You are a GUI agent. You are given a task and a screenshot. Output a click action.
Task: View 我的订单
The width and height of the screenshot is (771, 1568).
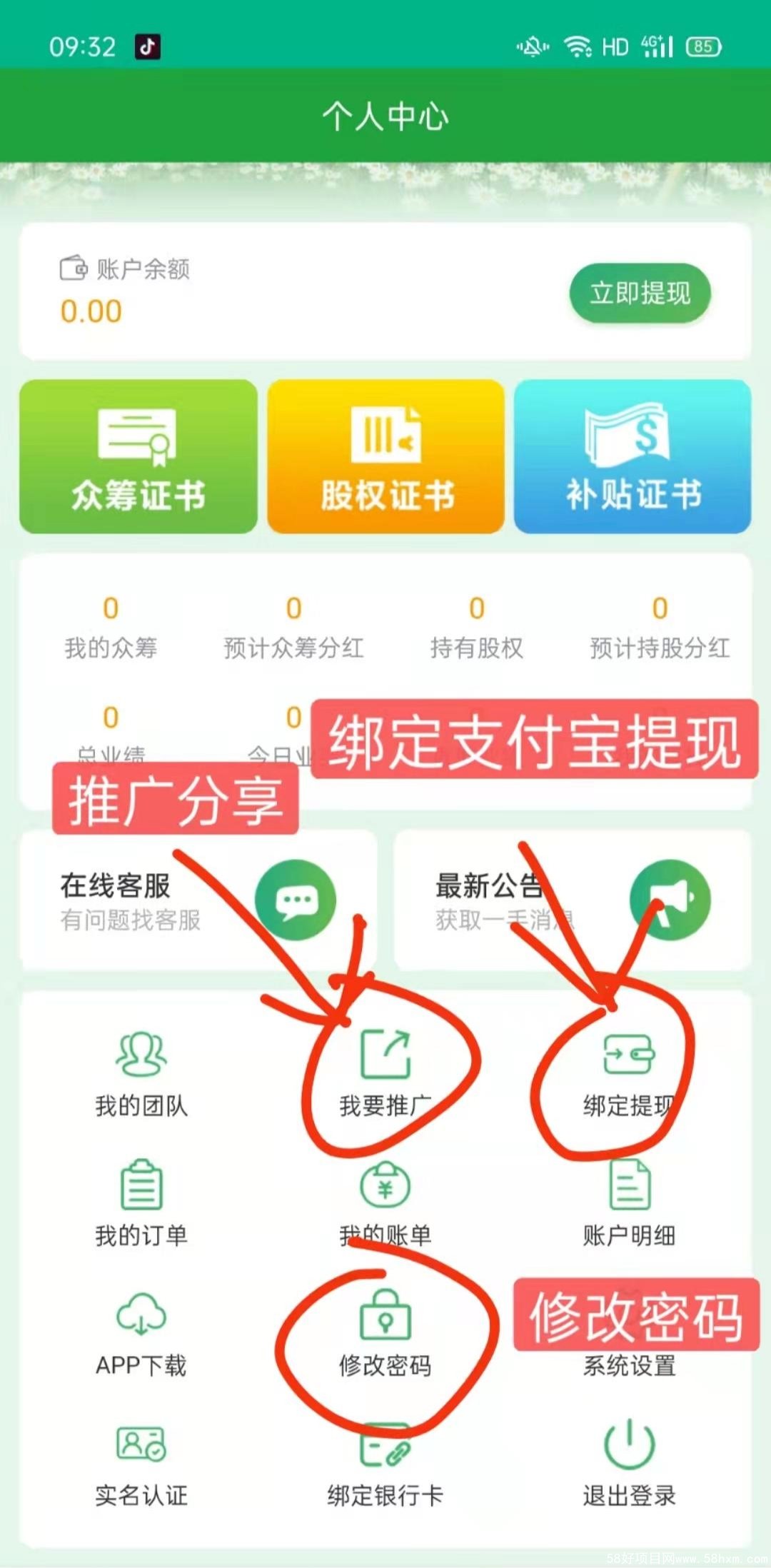[141, 1201]
